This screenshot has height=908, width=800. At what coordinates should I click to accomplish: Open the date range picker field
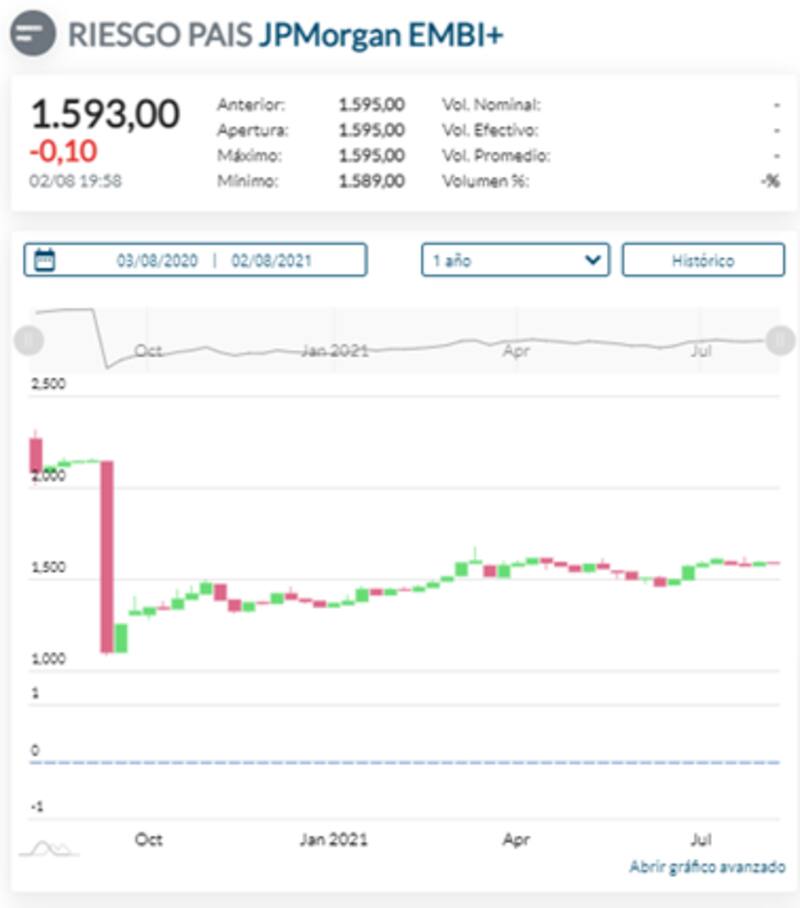pyautogui.click(x=195, y=260)
